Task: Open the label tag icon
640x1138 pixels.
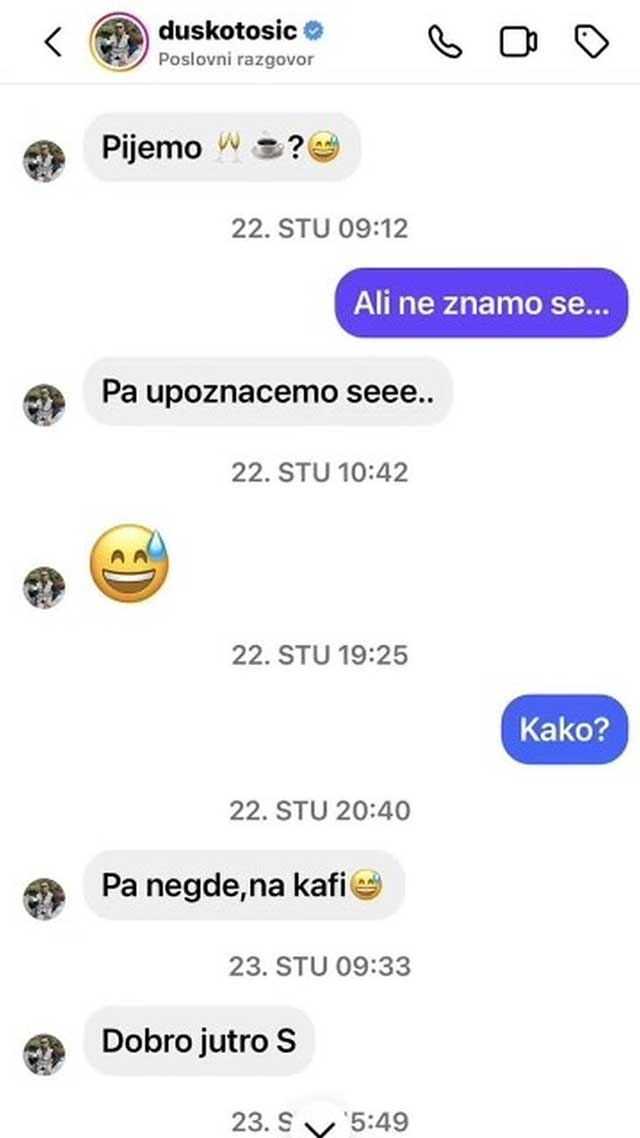Action: coord(593,41)
